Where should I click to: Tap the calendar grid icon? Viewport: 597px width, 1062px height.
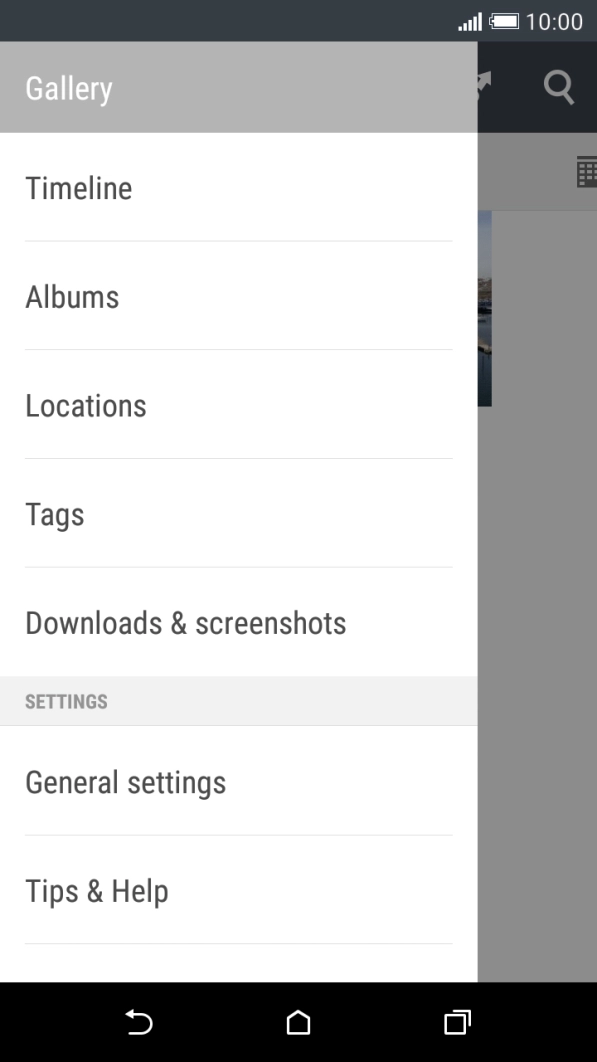pyautogui.click(x=587, y=171)
